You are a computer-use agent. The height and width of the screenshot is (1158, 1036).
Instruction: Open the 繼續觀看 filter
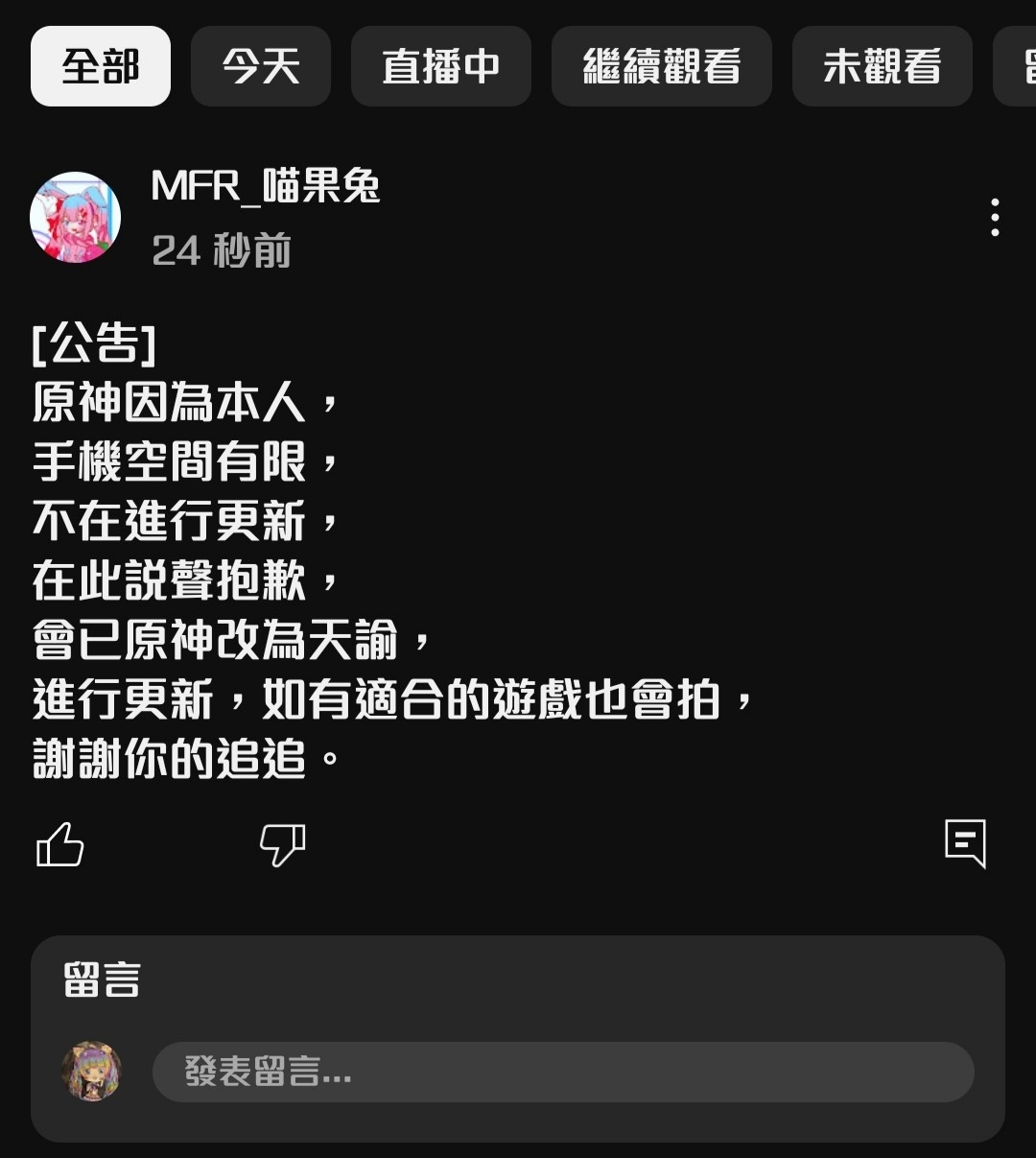point(661,66)
